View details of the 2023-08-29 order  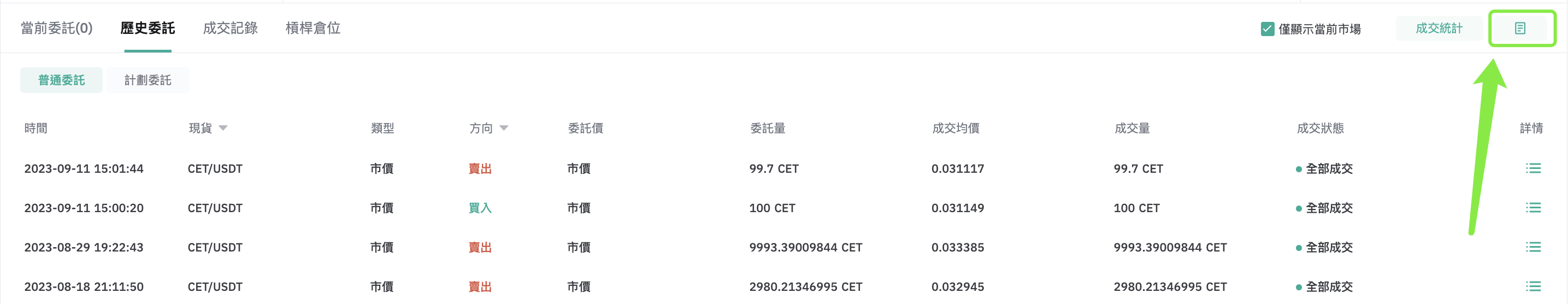pos(1532,247)
